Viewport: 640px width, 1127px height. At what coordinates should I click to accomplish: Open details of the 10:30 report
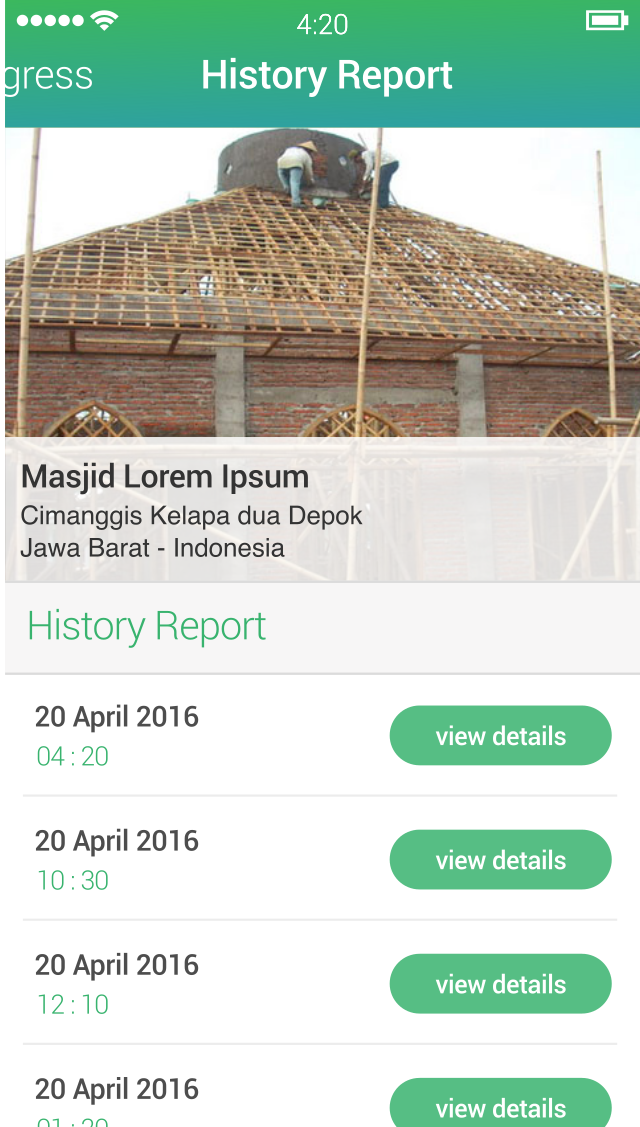[x=500, y=860]
